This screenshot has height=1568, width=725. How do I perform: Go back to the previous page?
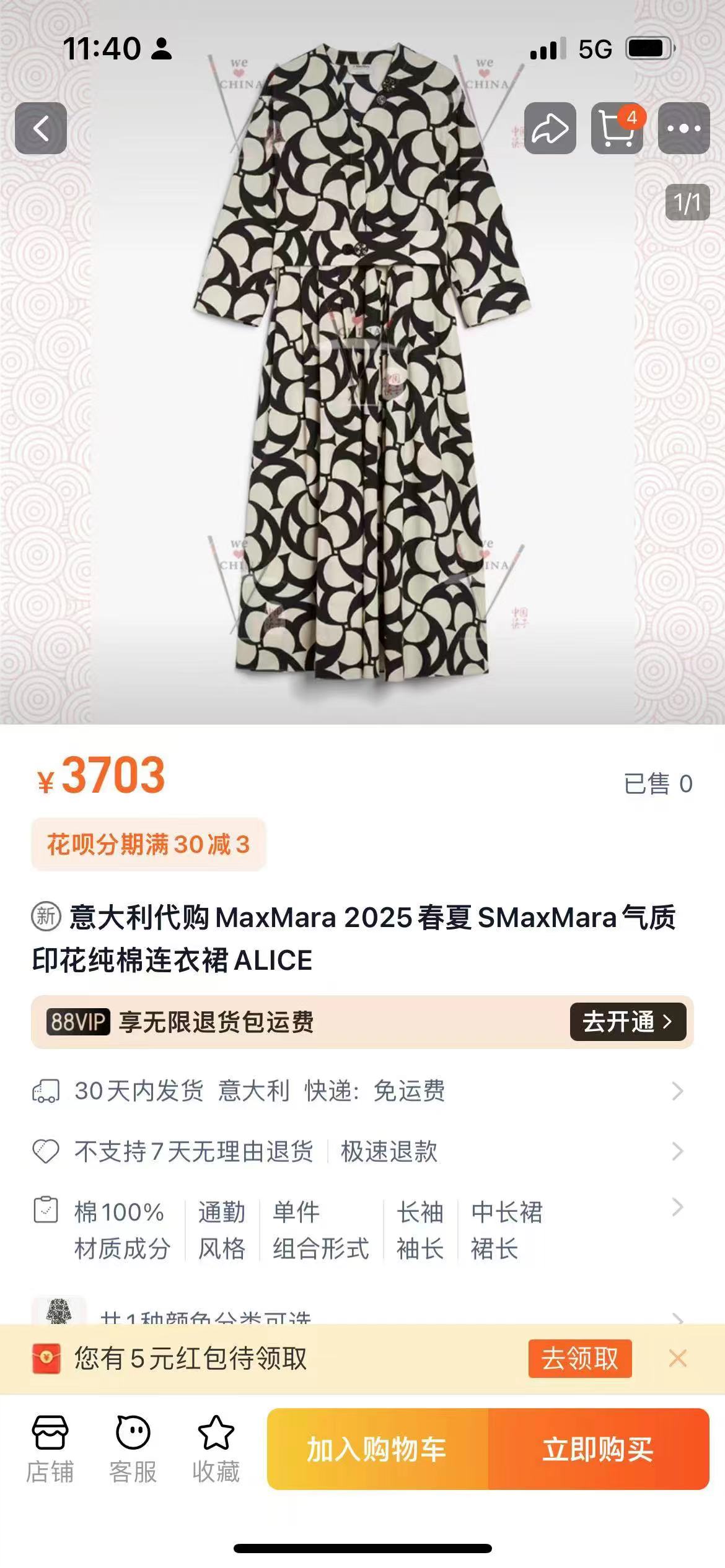coord(41,128)
